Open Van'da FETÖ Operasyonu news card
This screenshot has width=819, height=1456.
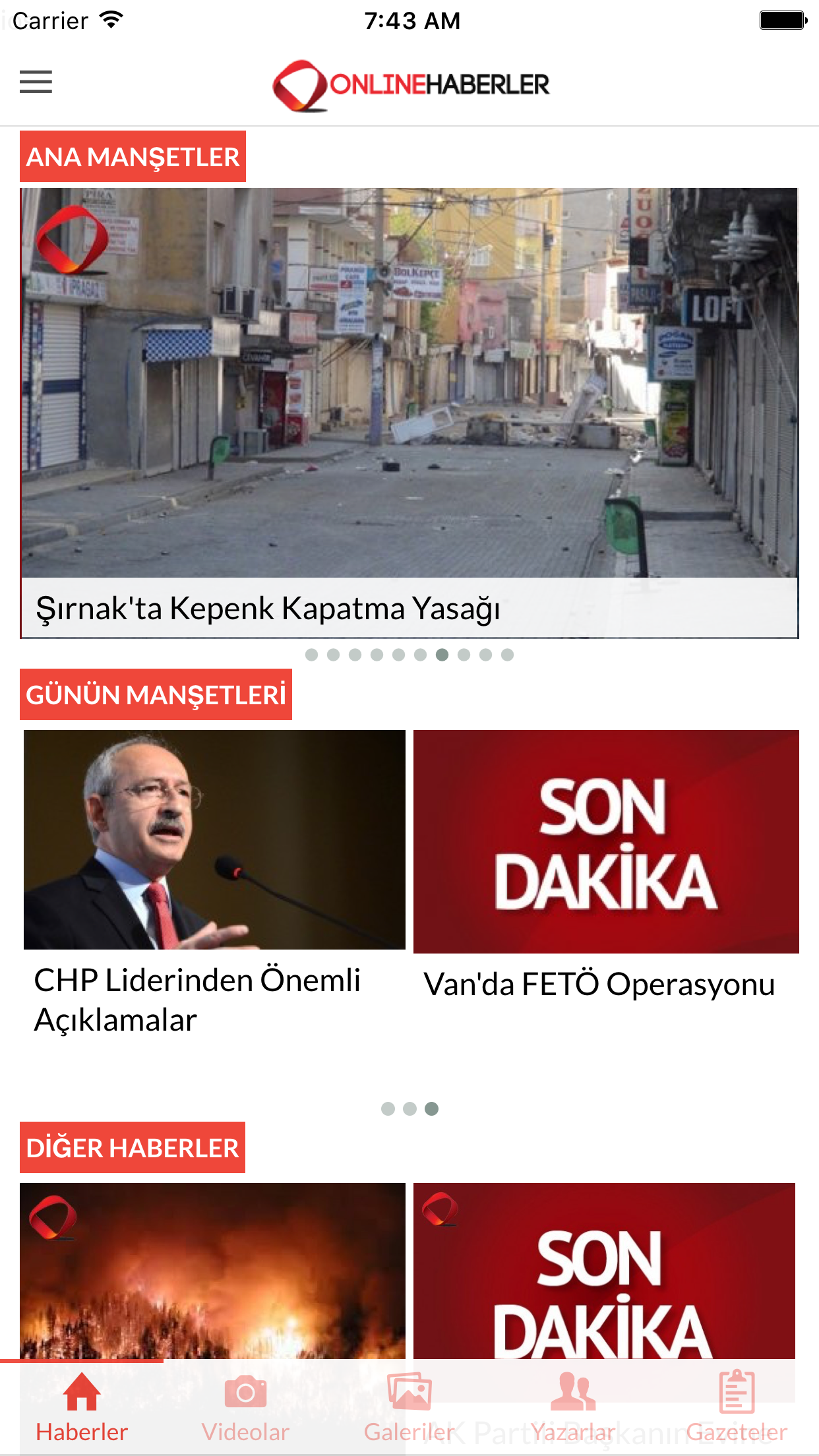(x=605, y=870)
